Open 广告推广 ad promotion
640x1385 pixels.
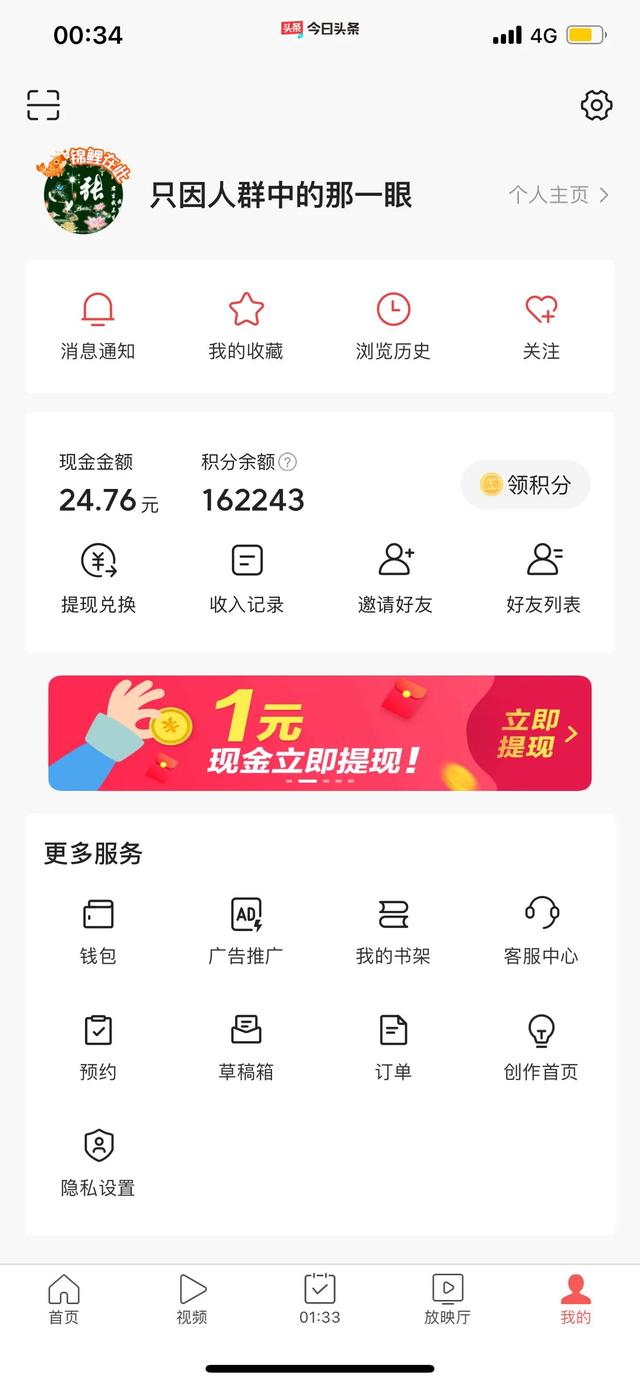pos(246,931)
